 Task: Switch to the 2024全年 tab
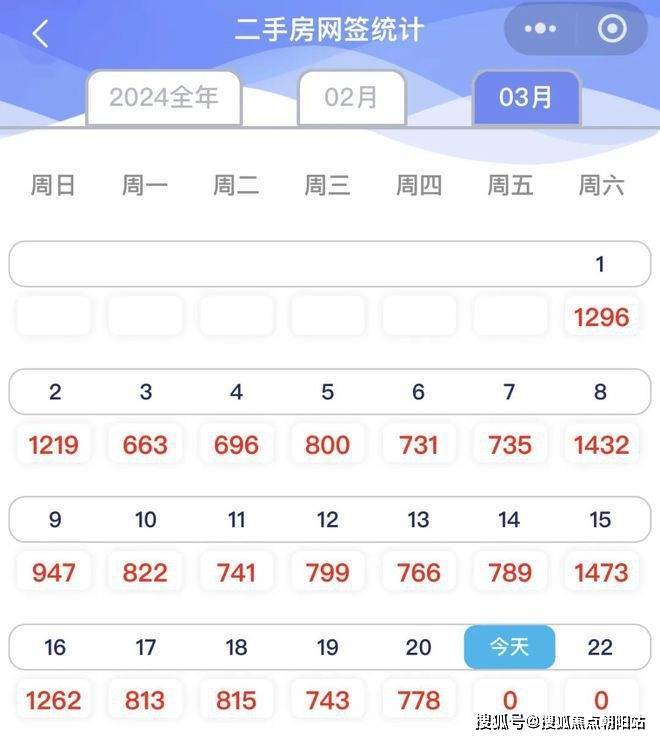click(x=163, y=98)
